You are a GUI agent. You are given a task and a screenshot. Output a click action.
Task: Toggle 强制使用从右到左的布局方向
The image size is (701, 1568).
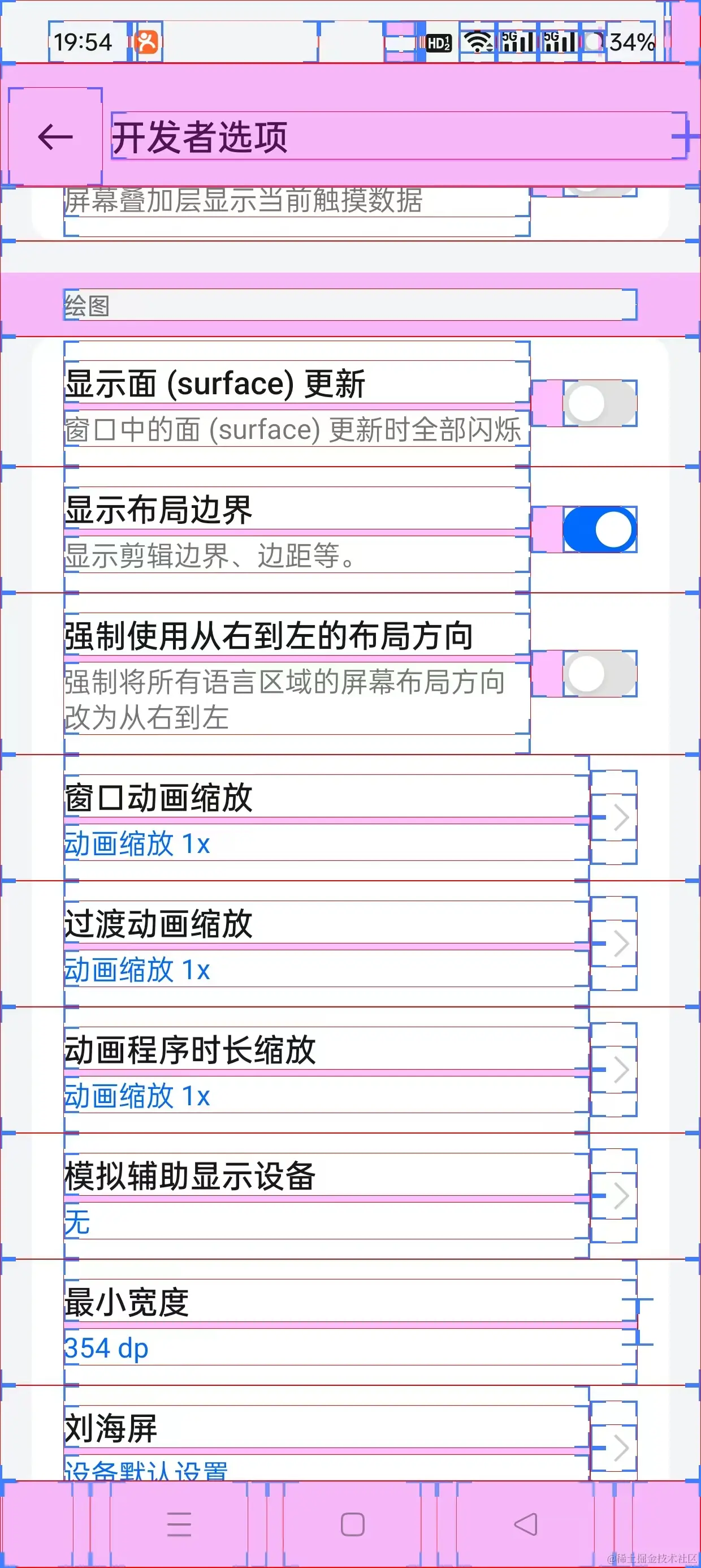pyautogui.click(x=599, y=673)
